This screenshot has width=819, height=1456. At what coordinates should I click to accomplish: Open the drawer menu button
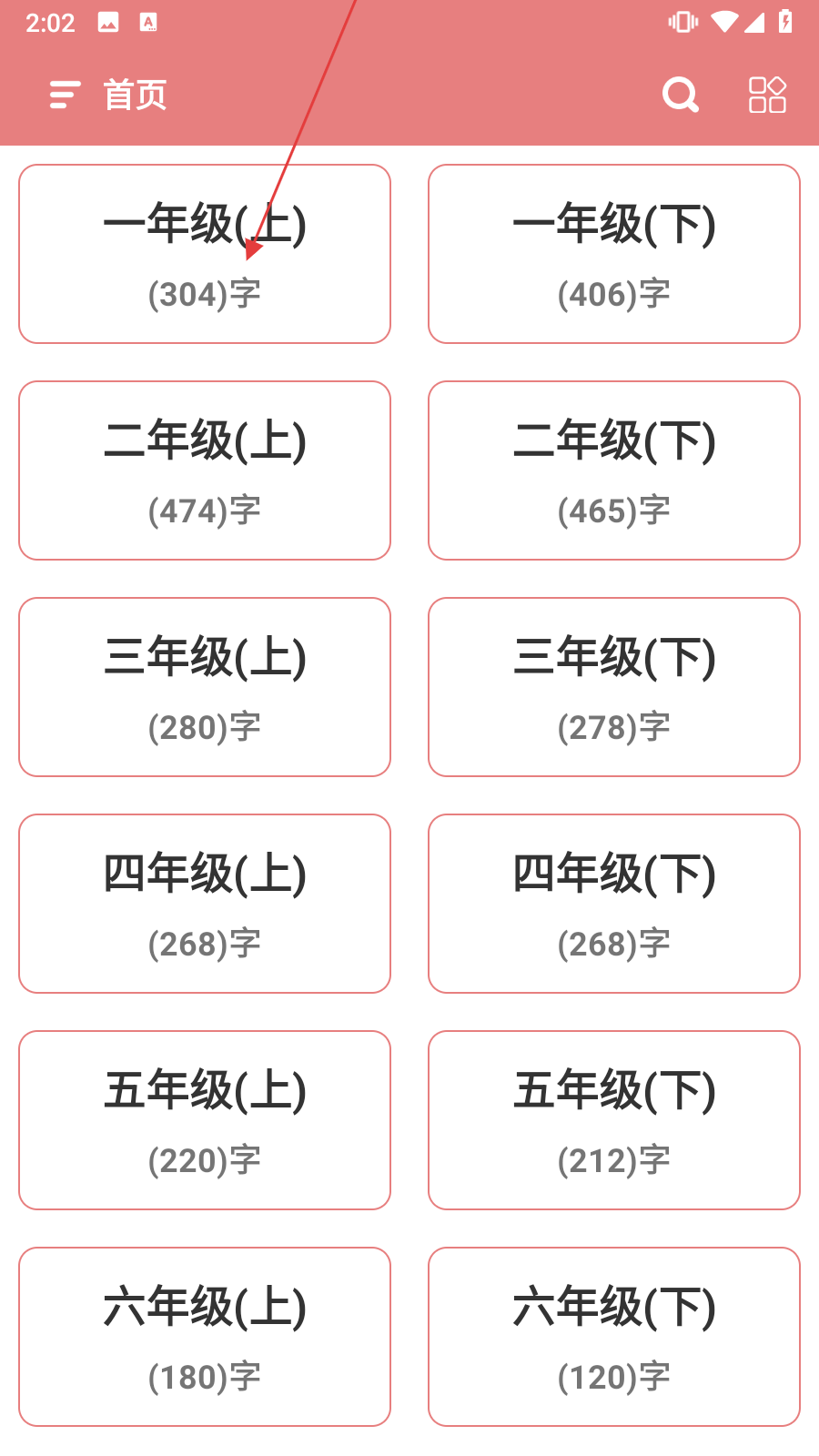pos(66,95)
